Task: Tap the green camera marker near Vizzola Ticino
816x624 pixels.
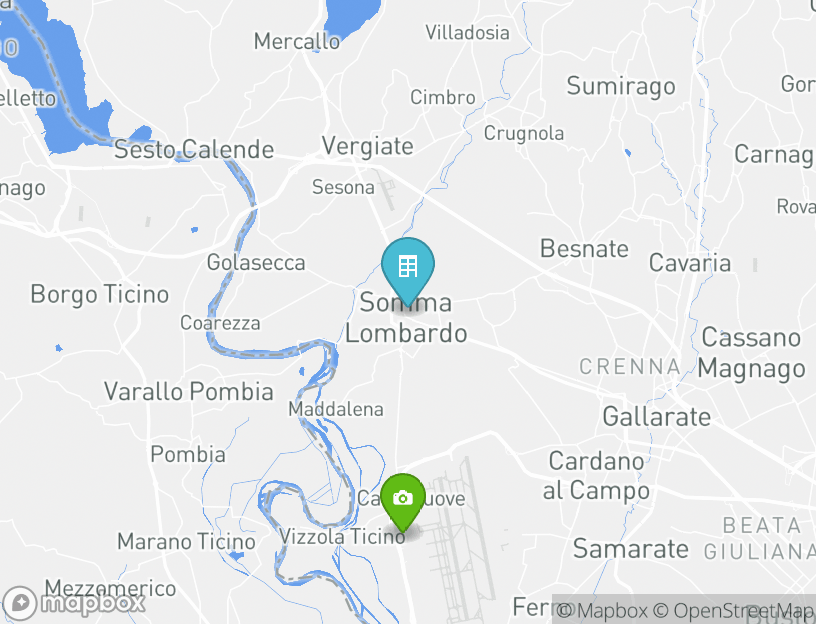Action: [403, 498]
